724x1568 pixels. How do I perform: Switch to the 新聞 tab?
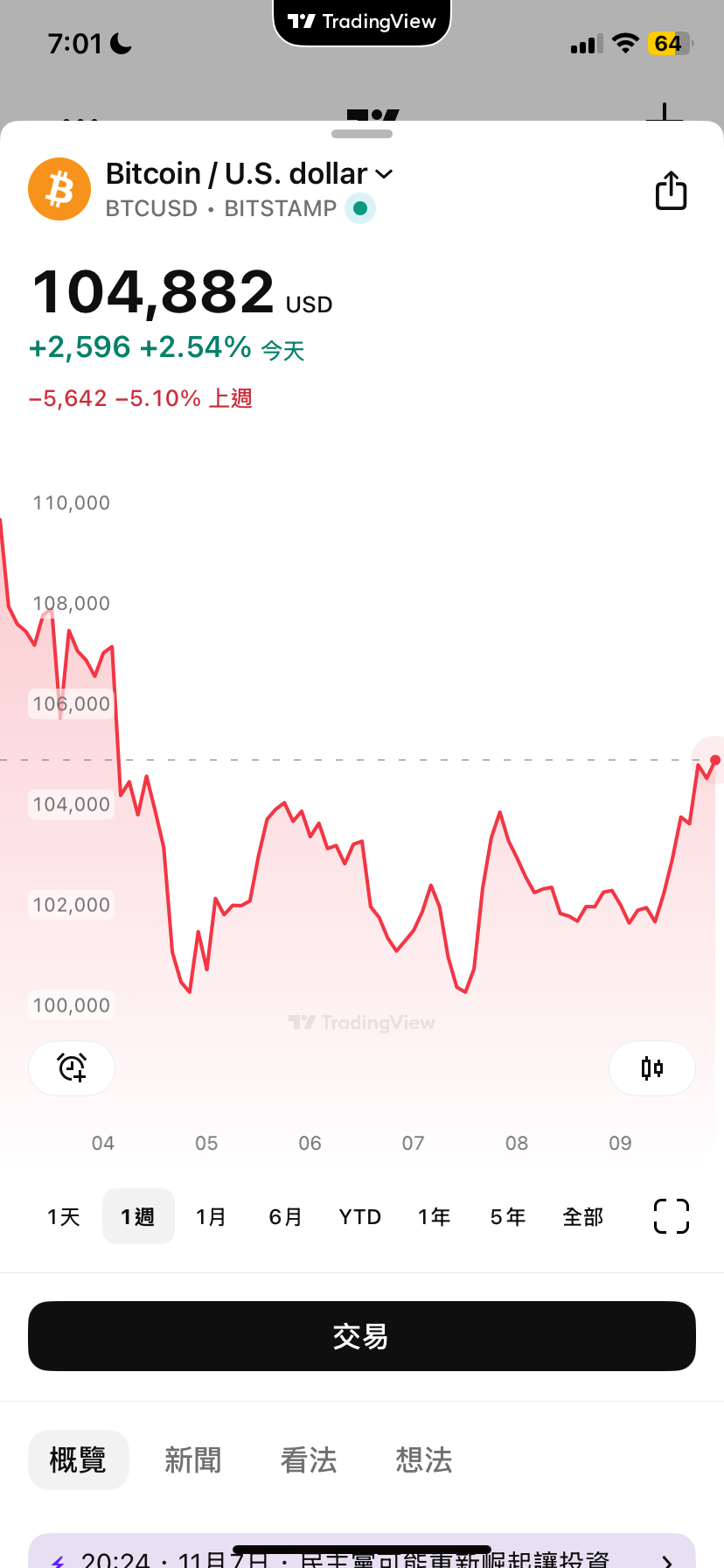[193, 1460]
